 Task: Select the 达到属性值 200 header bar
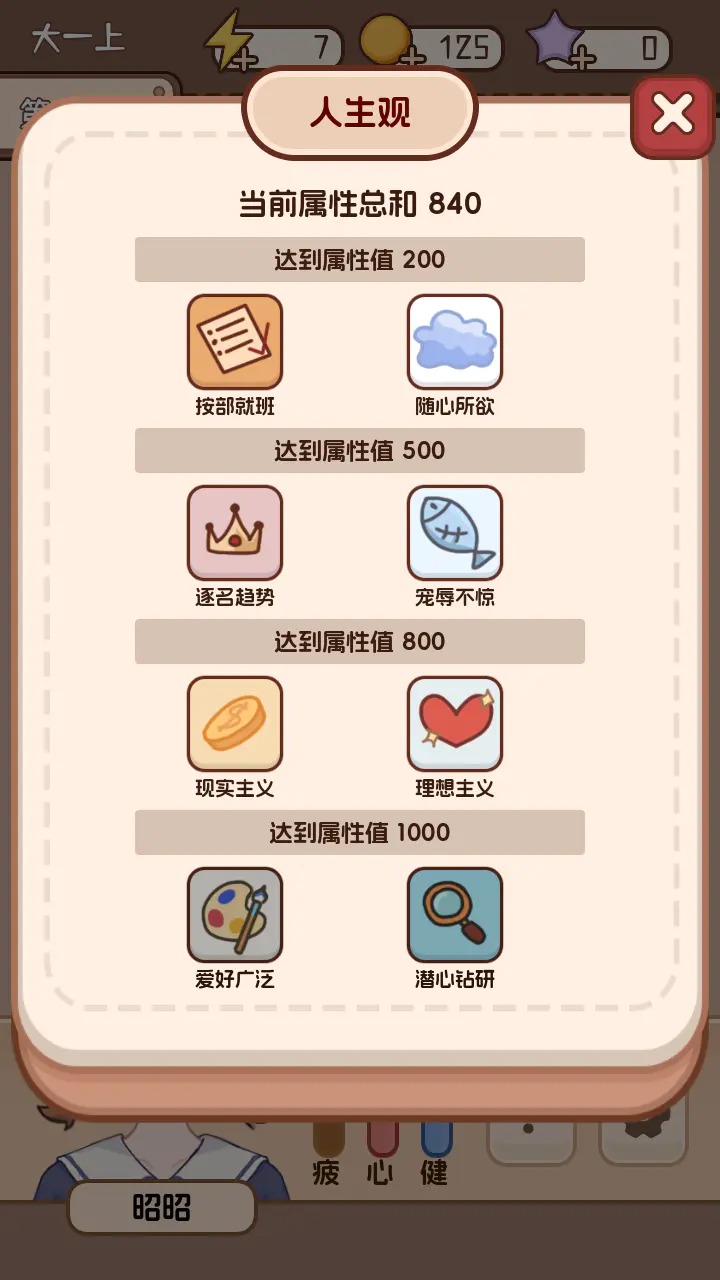point(360,258)
